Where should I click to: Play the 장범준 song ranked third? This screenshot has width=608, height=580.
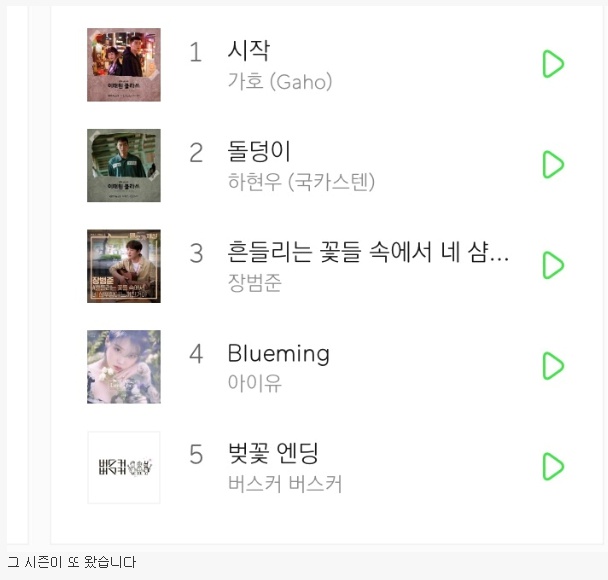tap(552, 265)
